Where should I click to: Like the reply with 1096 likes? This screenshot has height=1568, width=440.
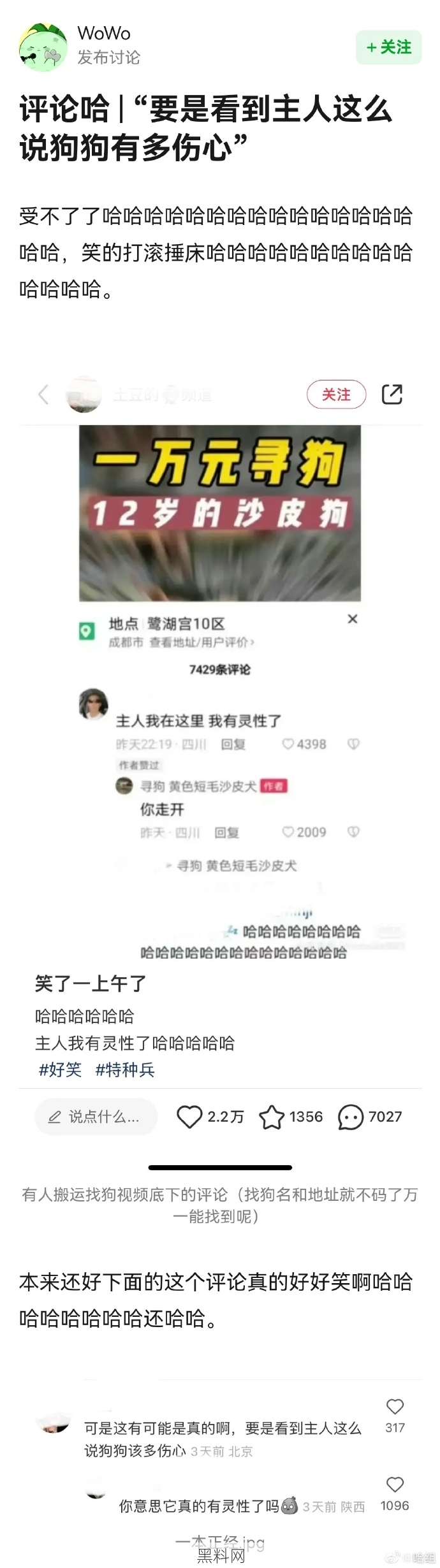[395, 1484]
